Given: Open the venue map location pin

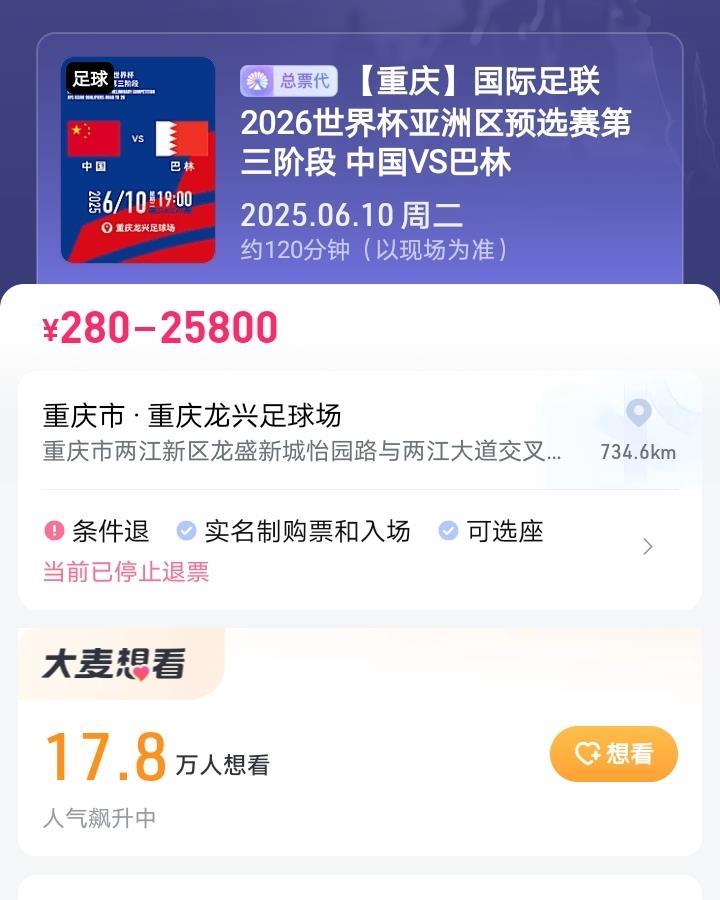Looking at the screenshot, I should coord(638,413).
